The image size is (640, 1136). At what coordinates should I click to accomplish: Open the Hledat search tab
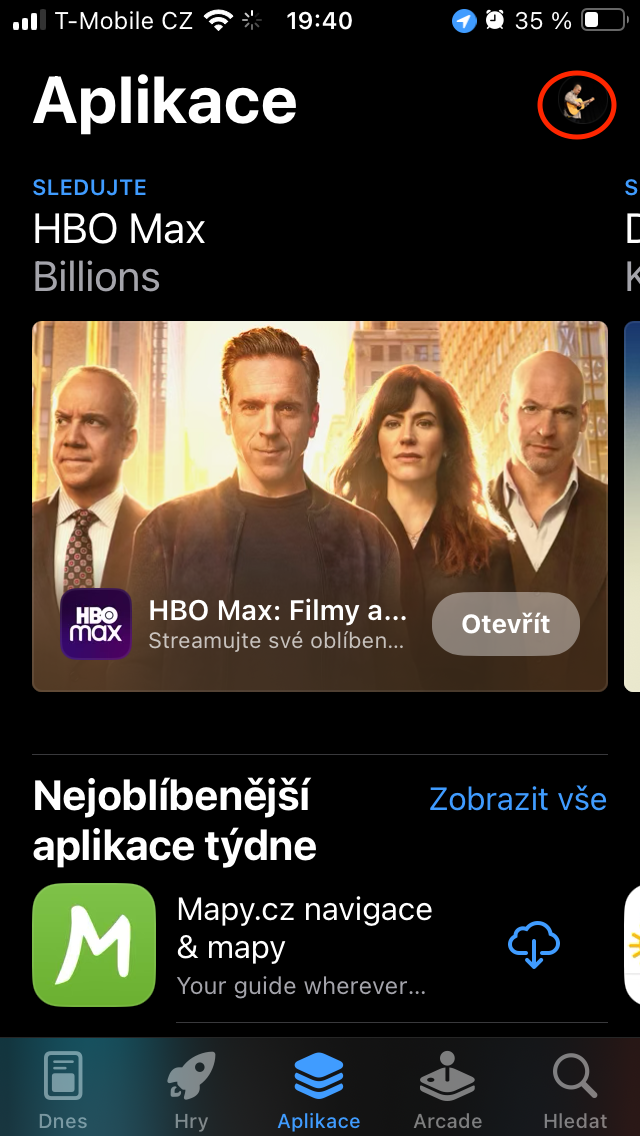coord(575,1091)
